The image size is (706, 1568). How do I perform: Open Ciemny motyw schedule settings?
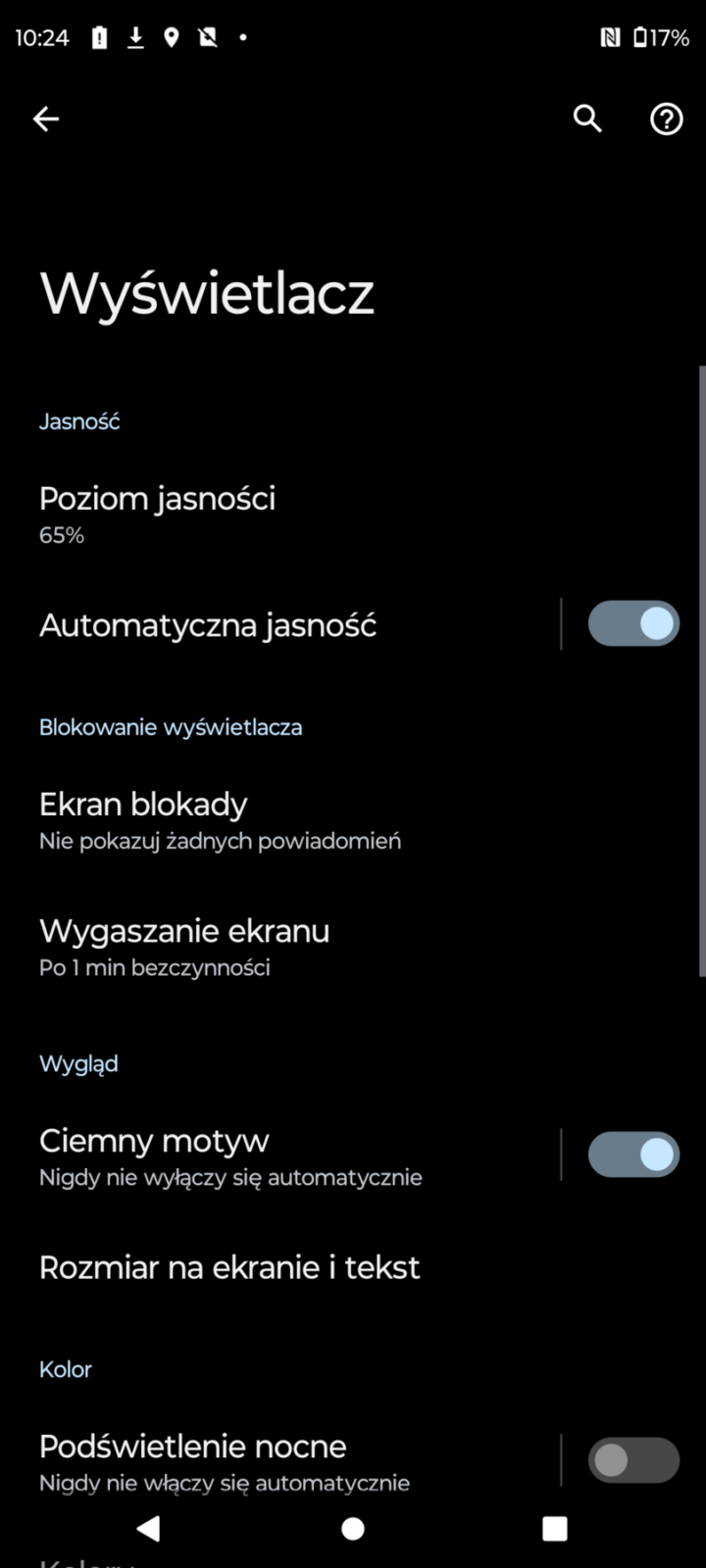(x=230, y=1156)
